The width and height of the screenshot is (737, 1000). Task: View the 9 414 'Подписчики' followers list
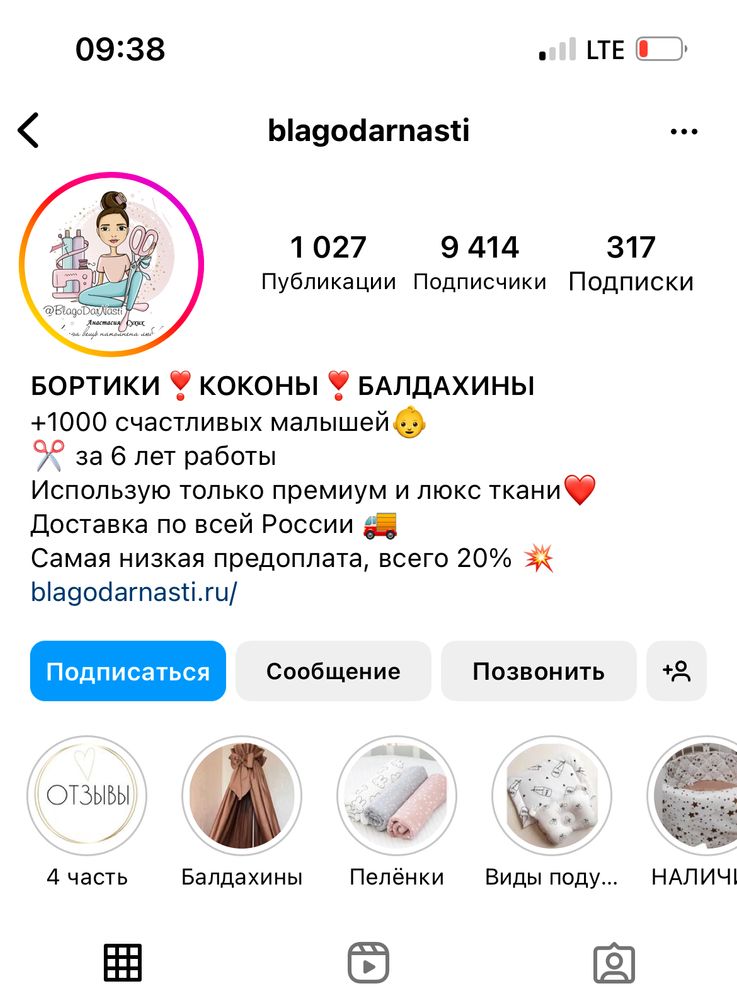(x=481, y=260)
